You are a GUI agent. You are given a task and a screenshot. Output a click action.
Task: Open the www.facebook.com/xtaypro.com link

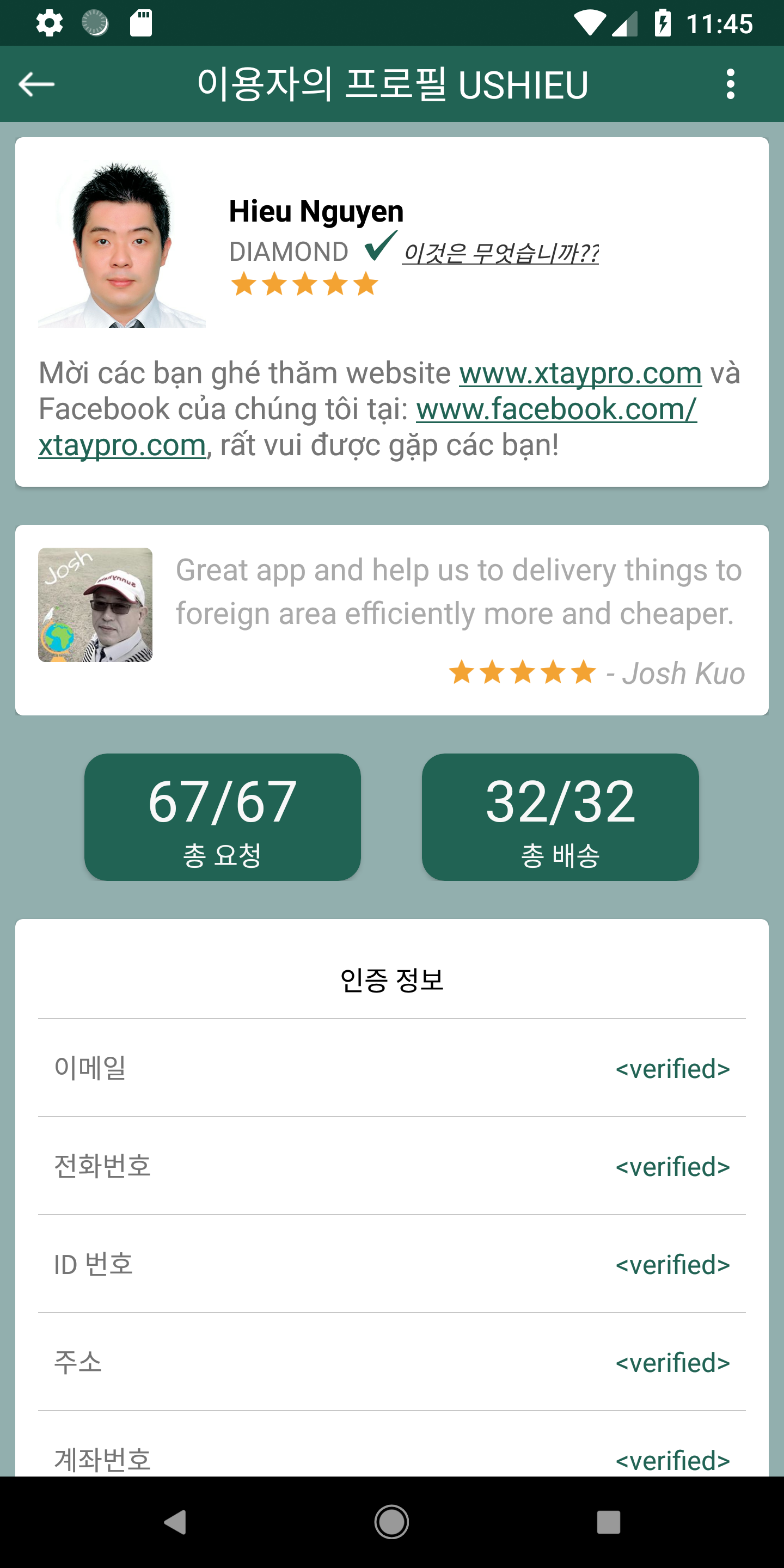(556, 409)
